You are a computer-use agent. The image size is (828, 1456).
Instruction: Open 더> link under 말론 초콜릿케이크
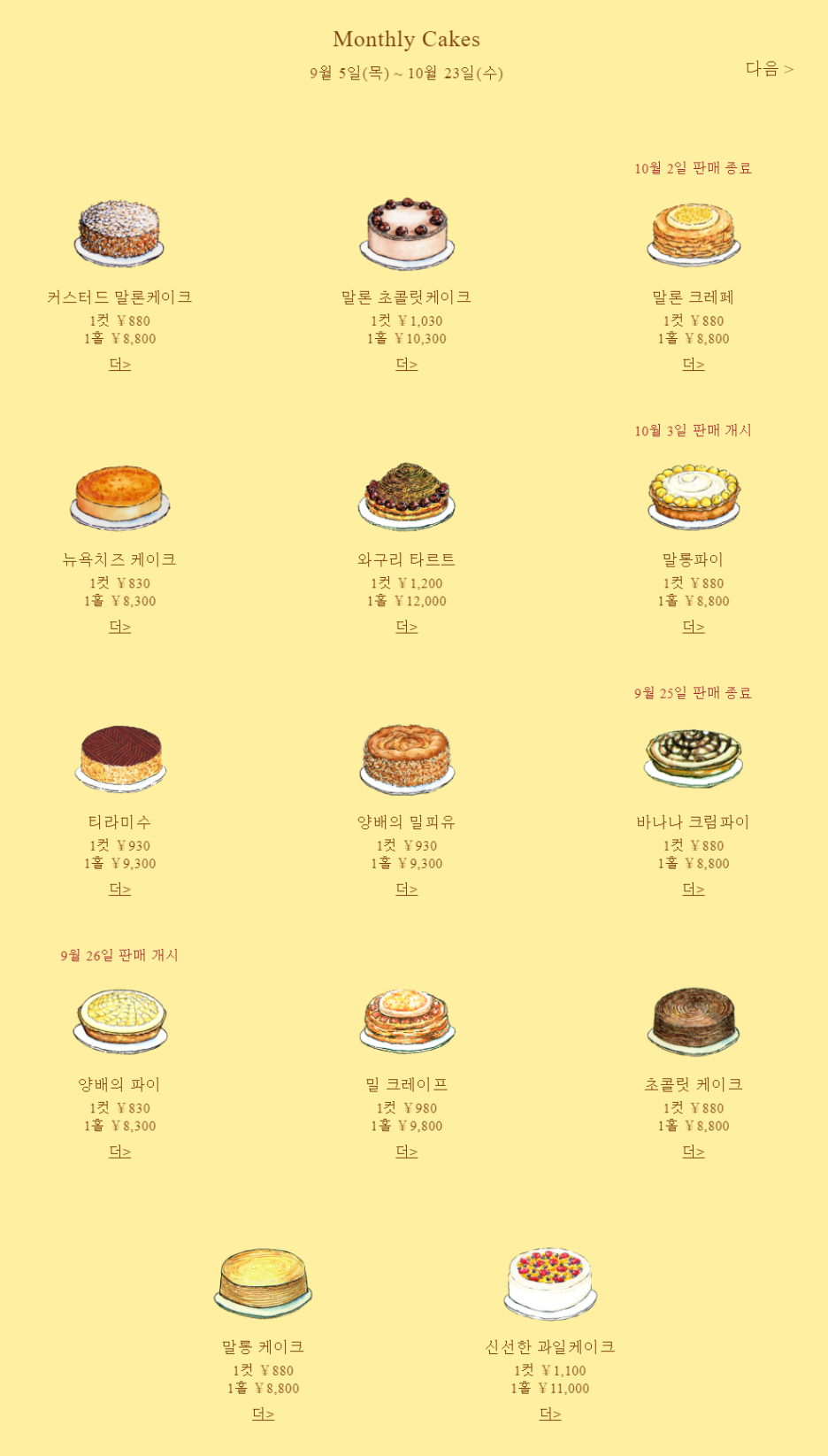407,365
